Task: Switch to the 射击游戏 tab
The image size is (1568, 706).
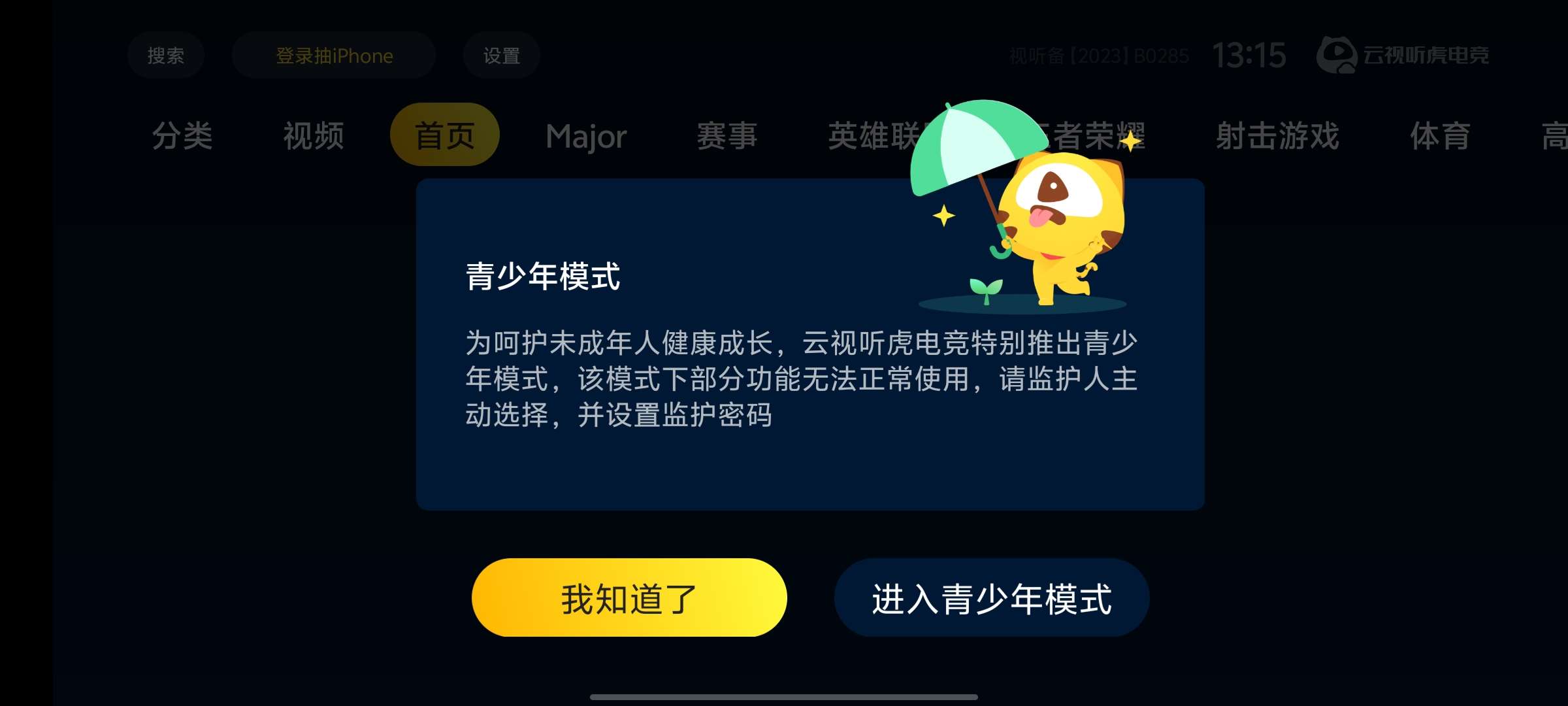Action: [1277, 136]
